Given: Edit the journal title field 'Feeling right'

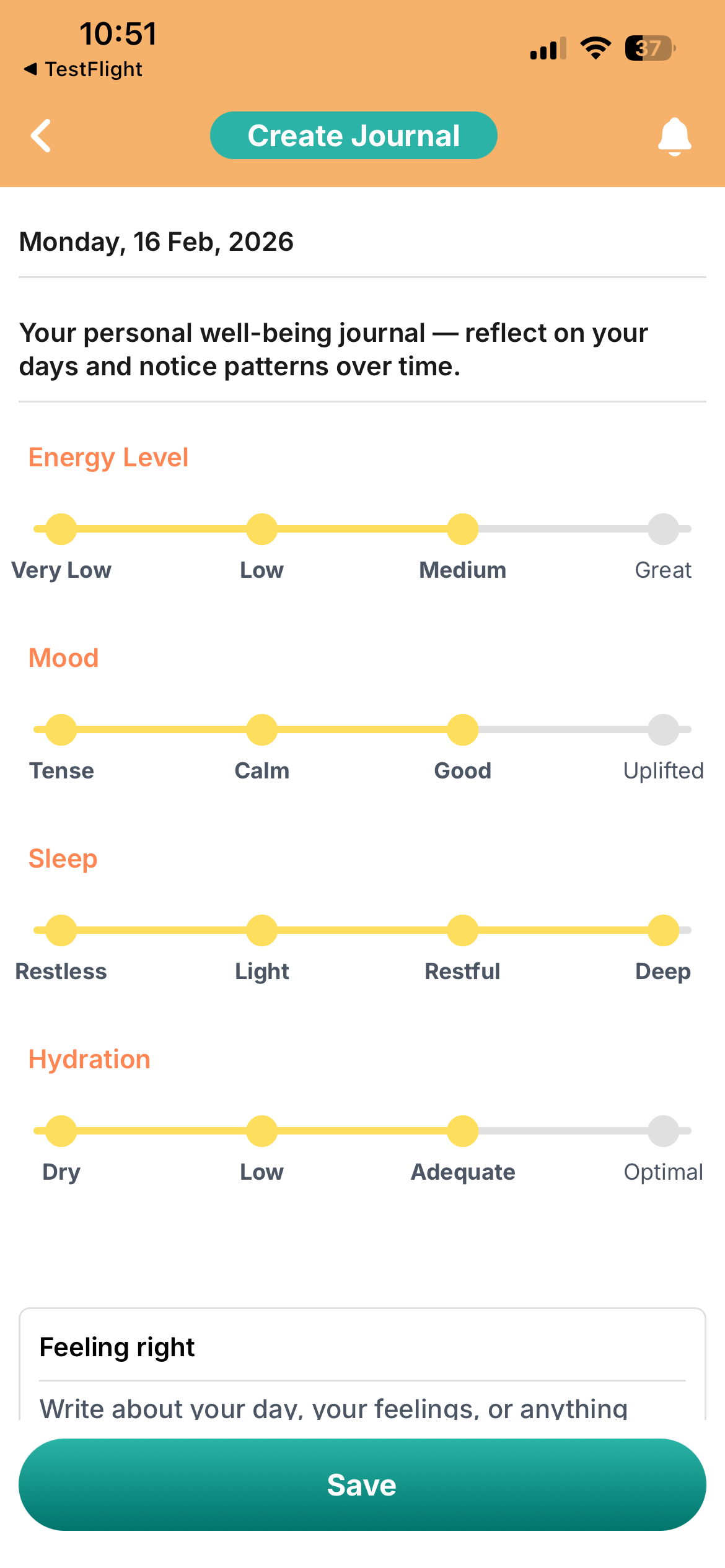Looking at the screenshot, I should pyautogui.click(x=362, y=1348).
